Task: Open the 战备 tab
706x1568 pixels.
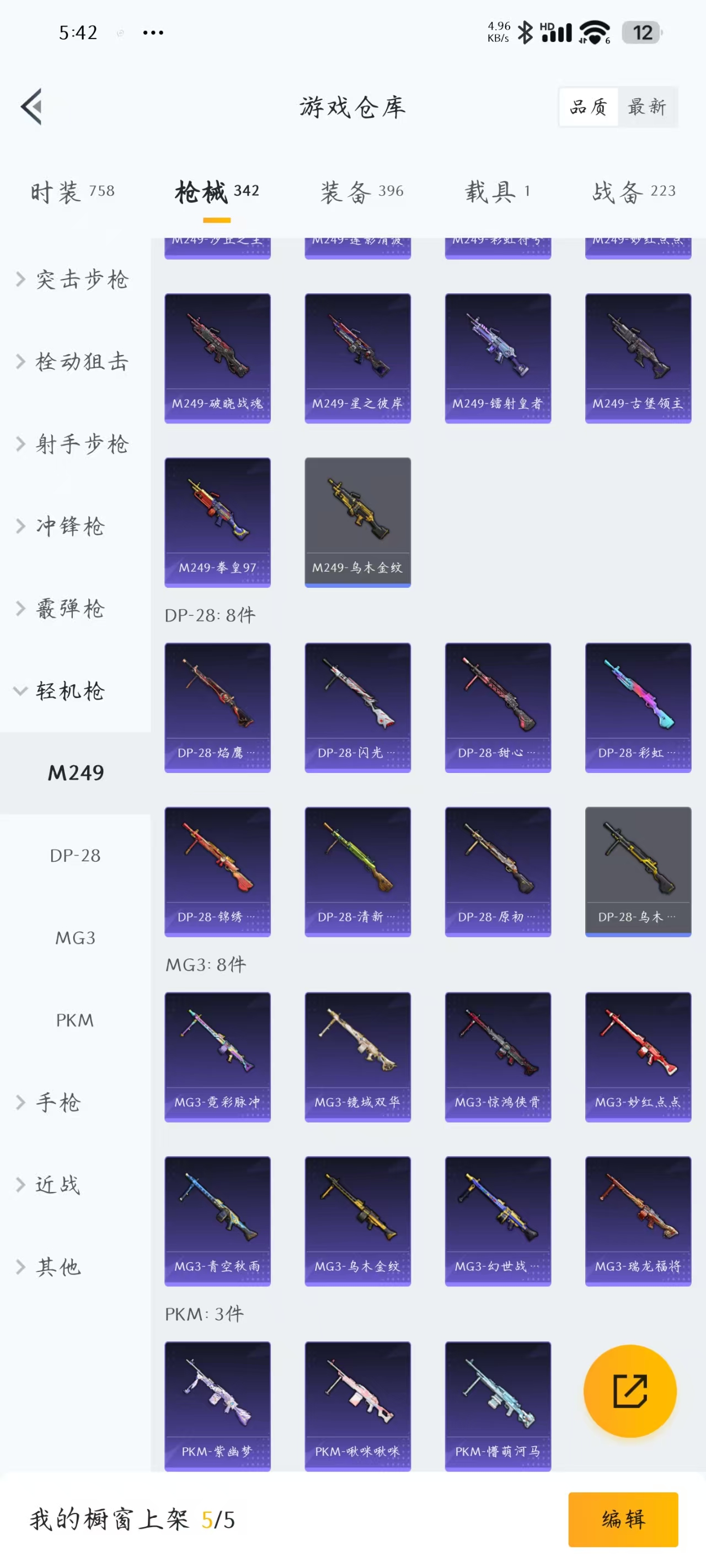Action: pos(634,192)
